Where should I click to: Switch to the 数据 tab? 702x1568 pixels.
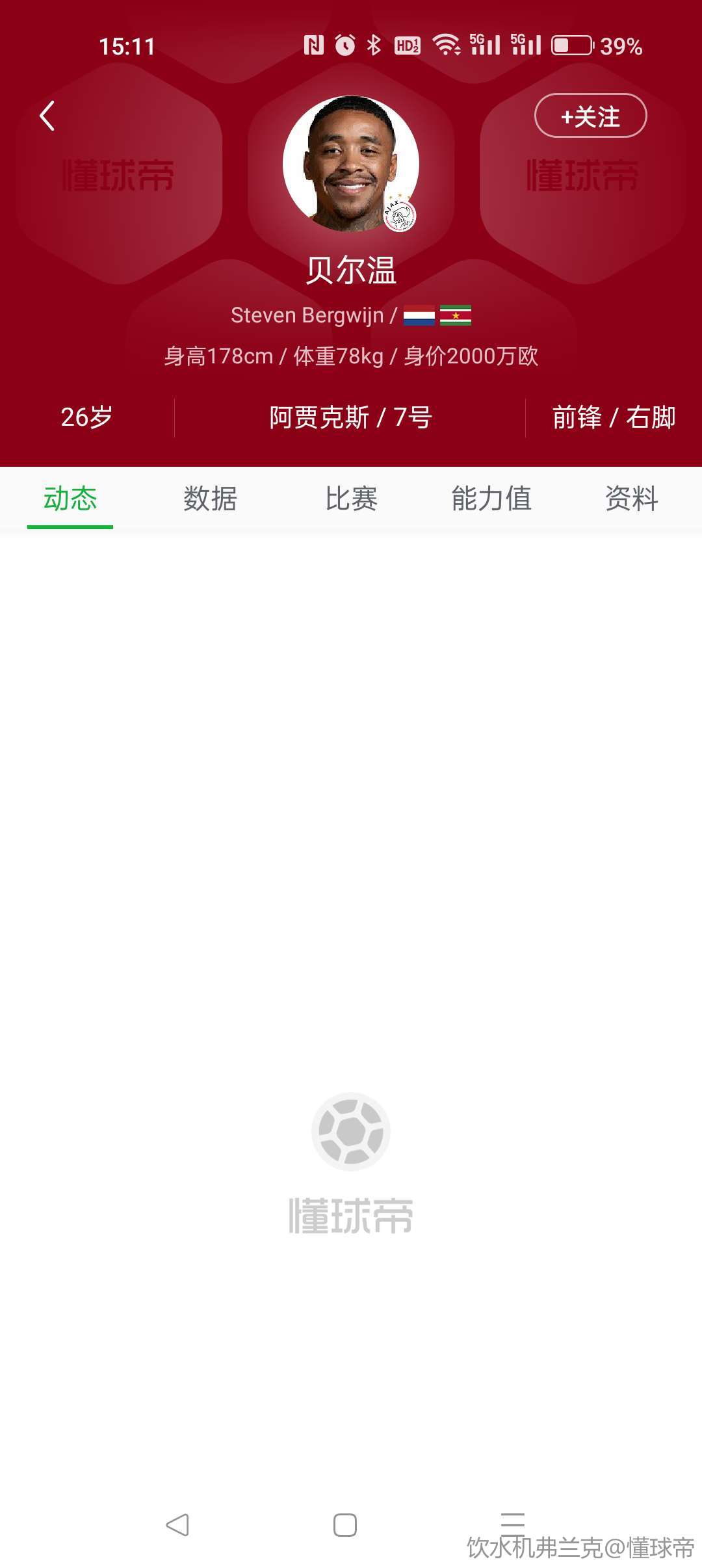pyautogui.click(x=210, y=499)
